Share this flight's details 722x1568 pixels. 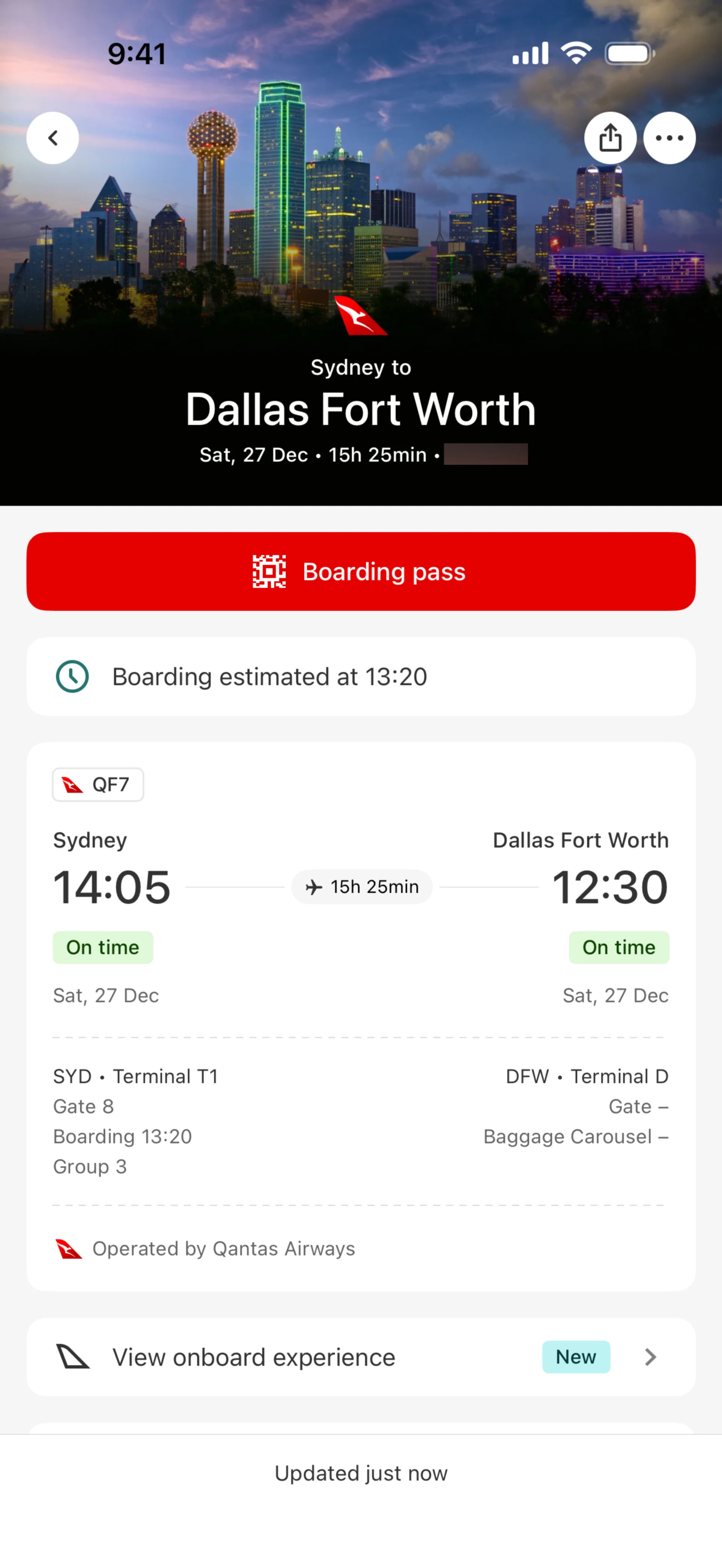coord(610,138)
